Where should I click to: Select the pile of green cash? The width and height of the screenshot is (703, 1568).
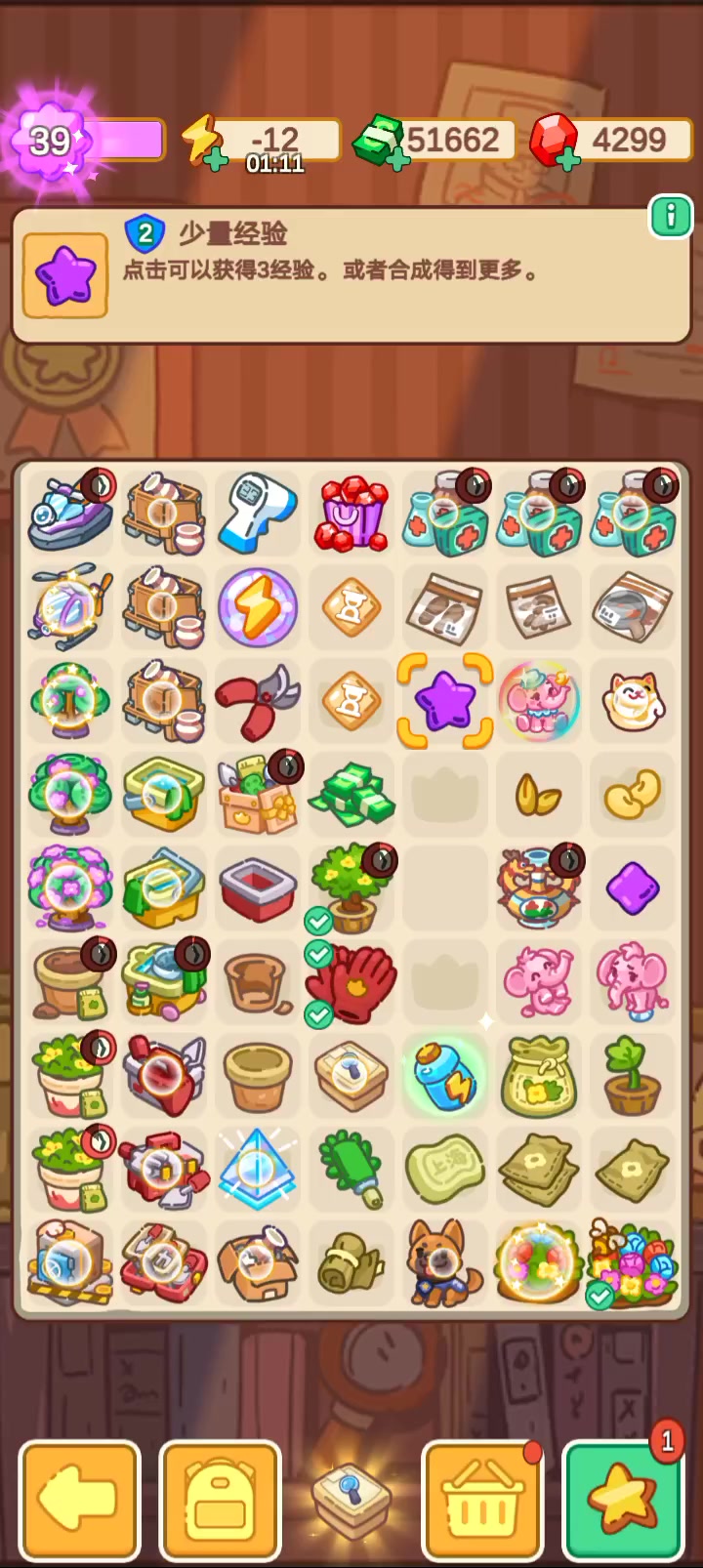click(x=351, y=794)
